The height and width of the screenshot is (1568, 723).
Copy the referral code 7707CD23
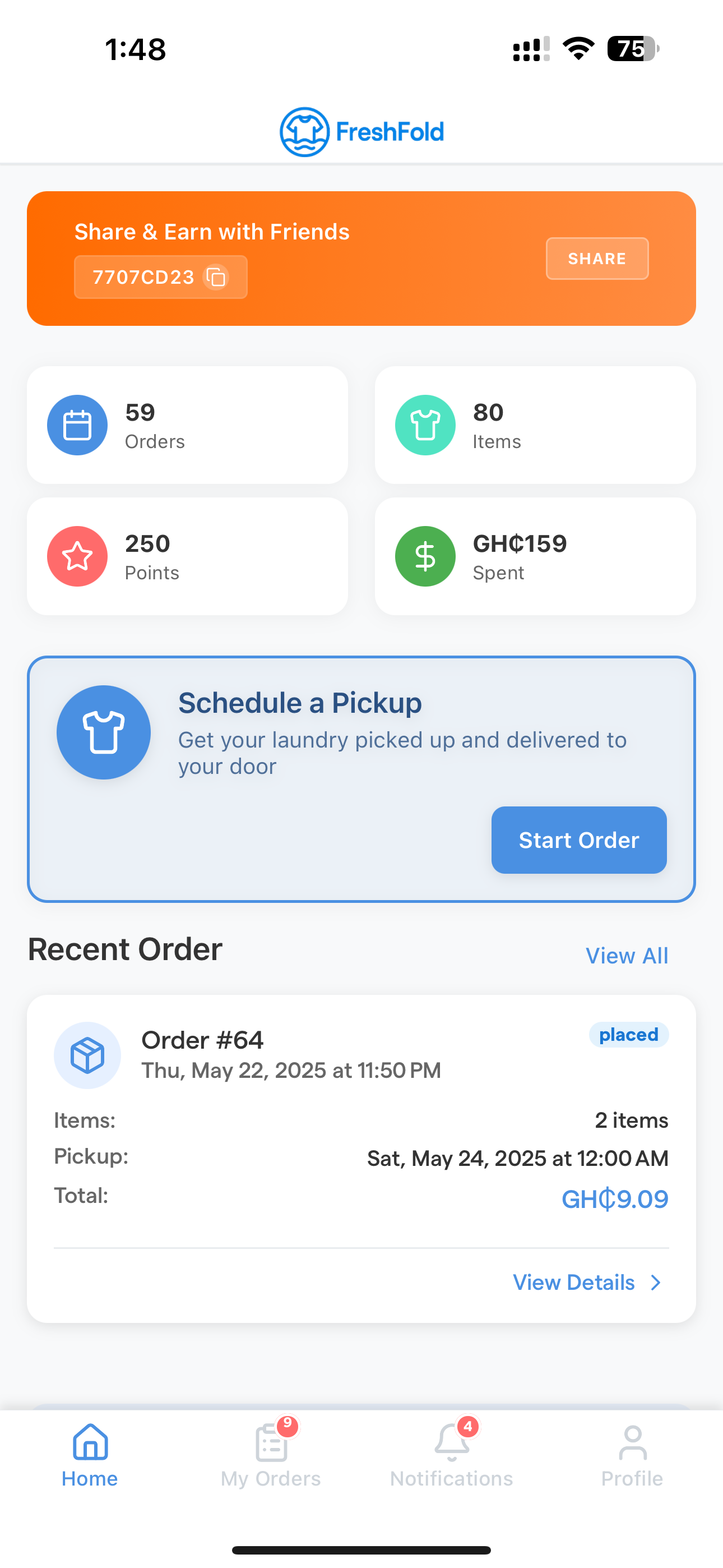[x=216, y=277]
